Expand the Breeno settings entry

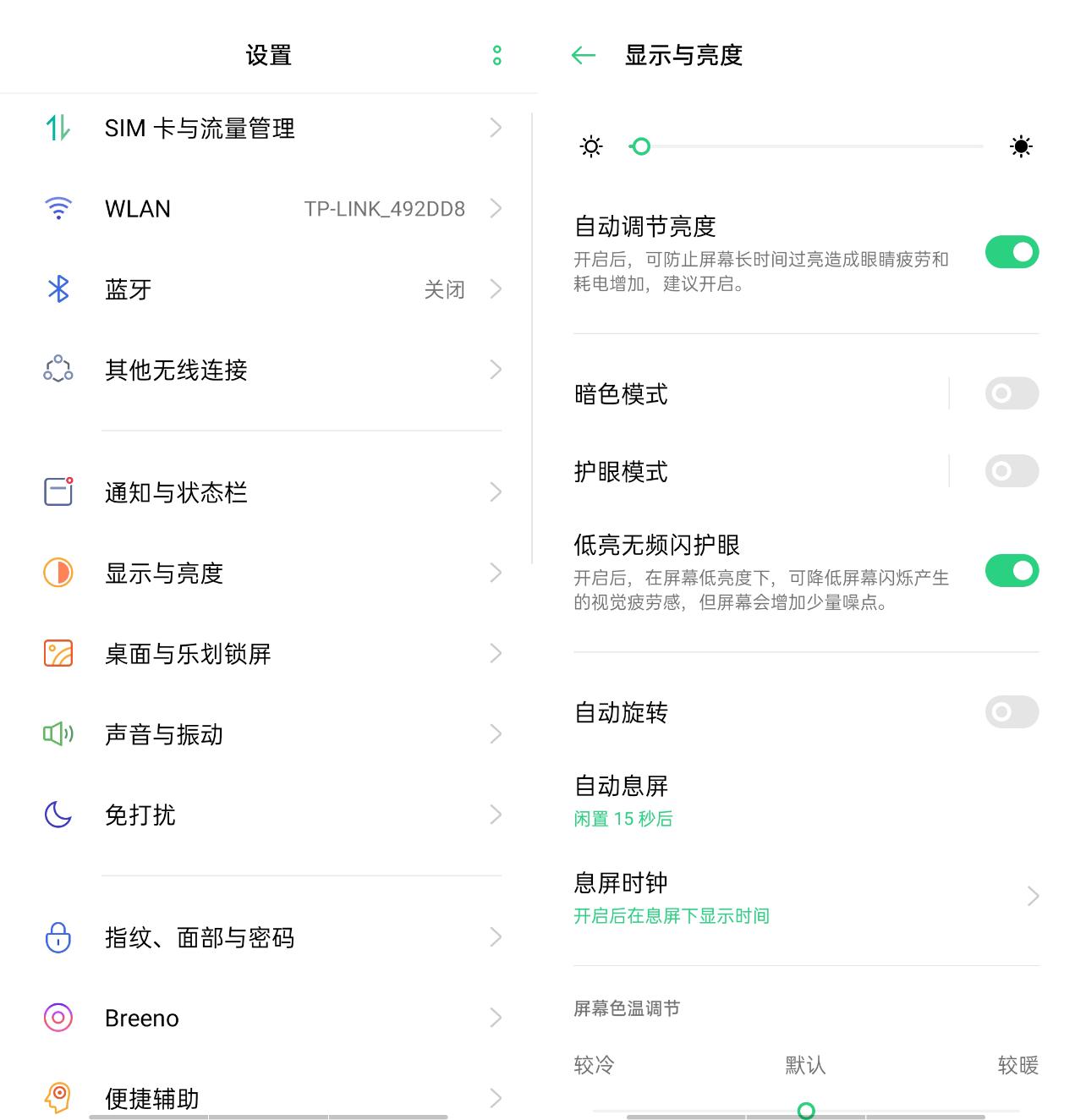pyautogui.click(x=496, y=1018)
